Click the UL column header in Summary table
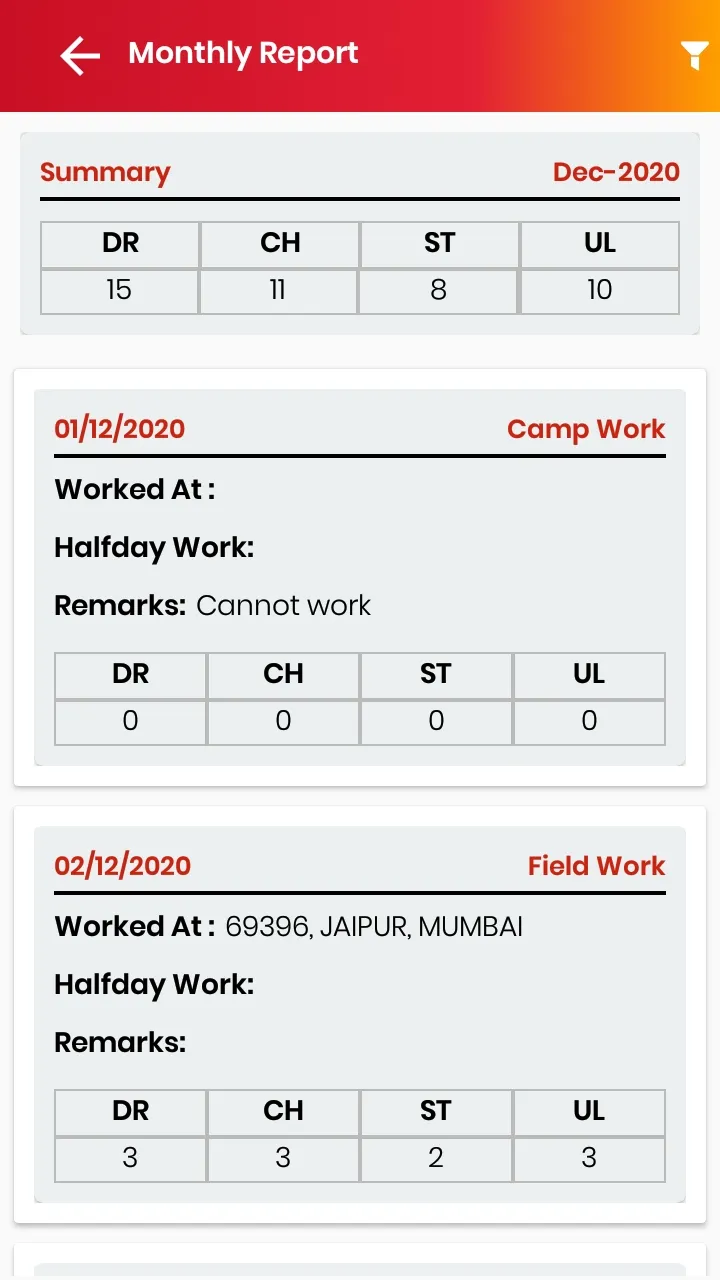Screen dimensions: 720x1280 coord(598,244)
